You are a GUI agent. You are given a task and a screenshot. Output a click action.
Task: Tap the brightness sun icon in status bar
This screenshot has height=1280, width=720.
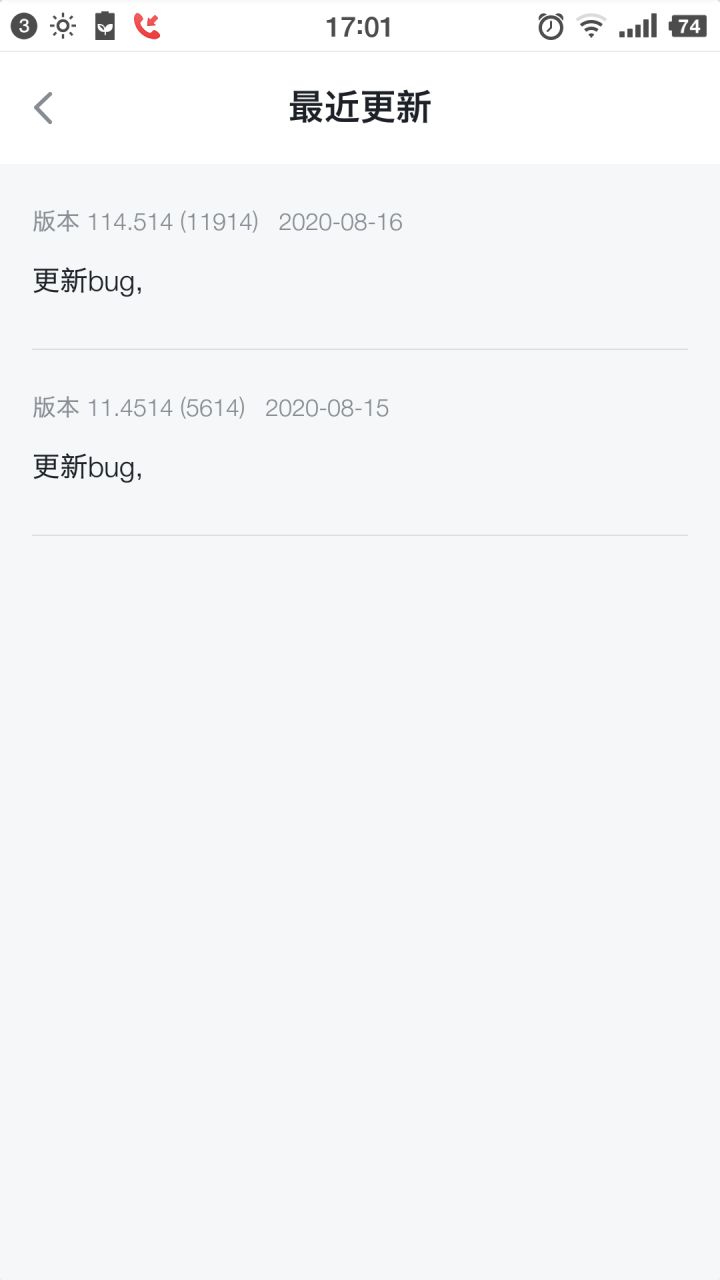62,26
